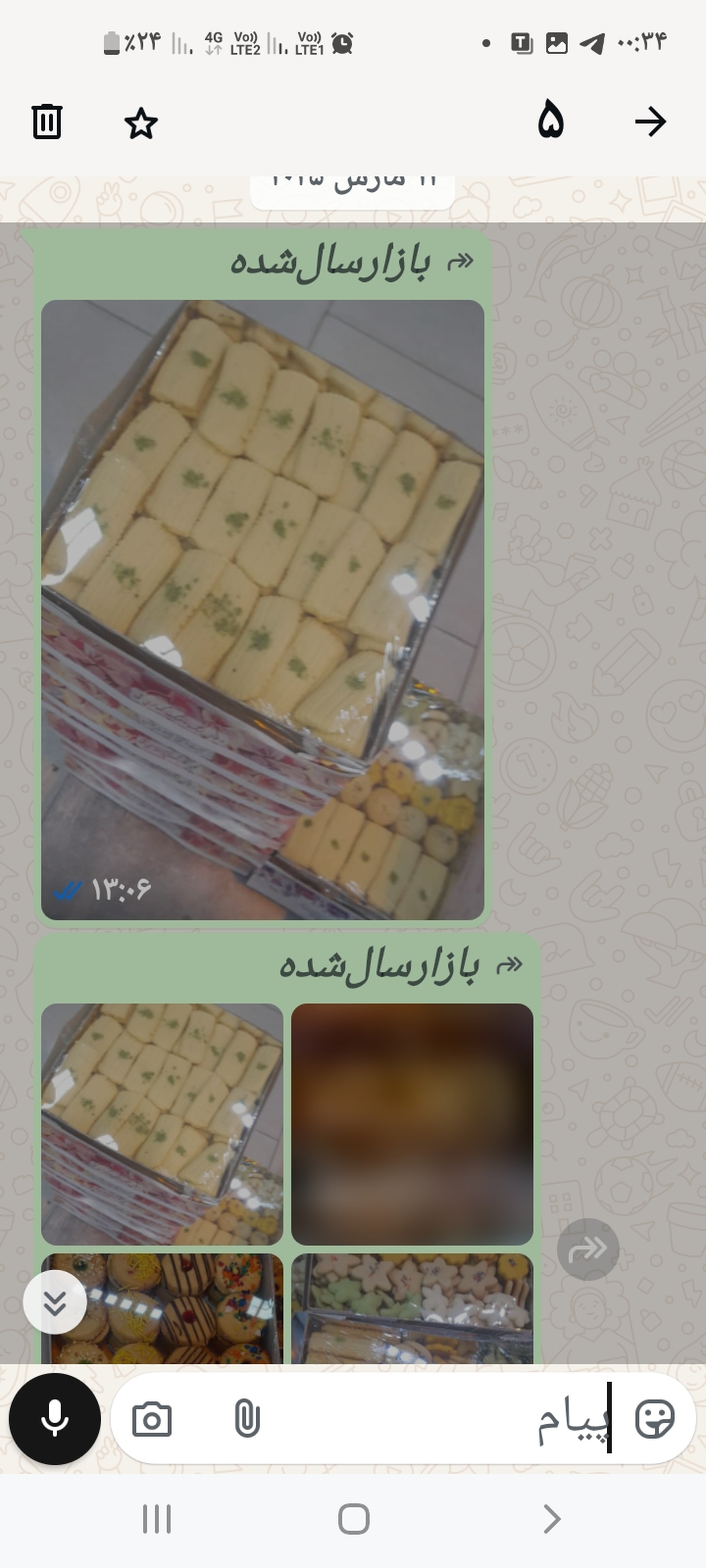Open the recent apps view
Image resolution: width=706 pixels, height=1568 pixels.
[x=157, y=1519]
